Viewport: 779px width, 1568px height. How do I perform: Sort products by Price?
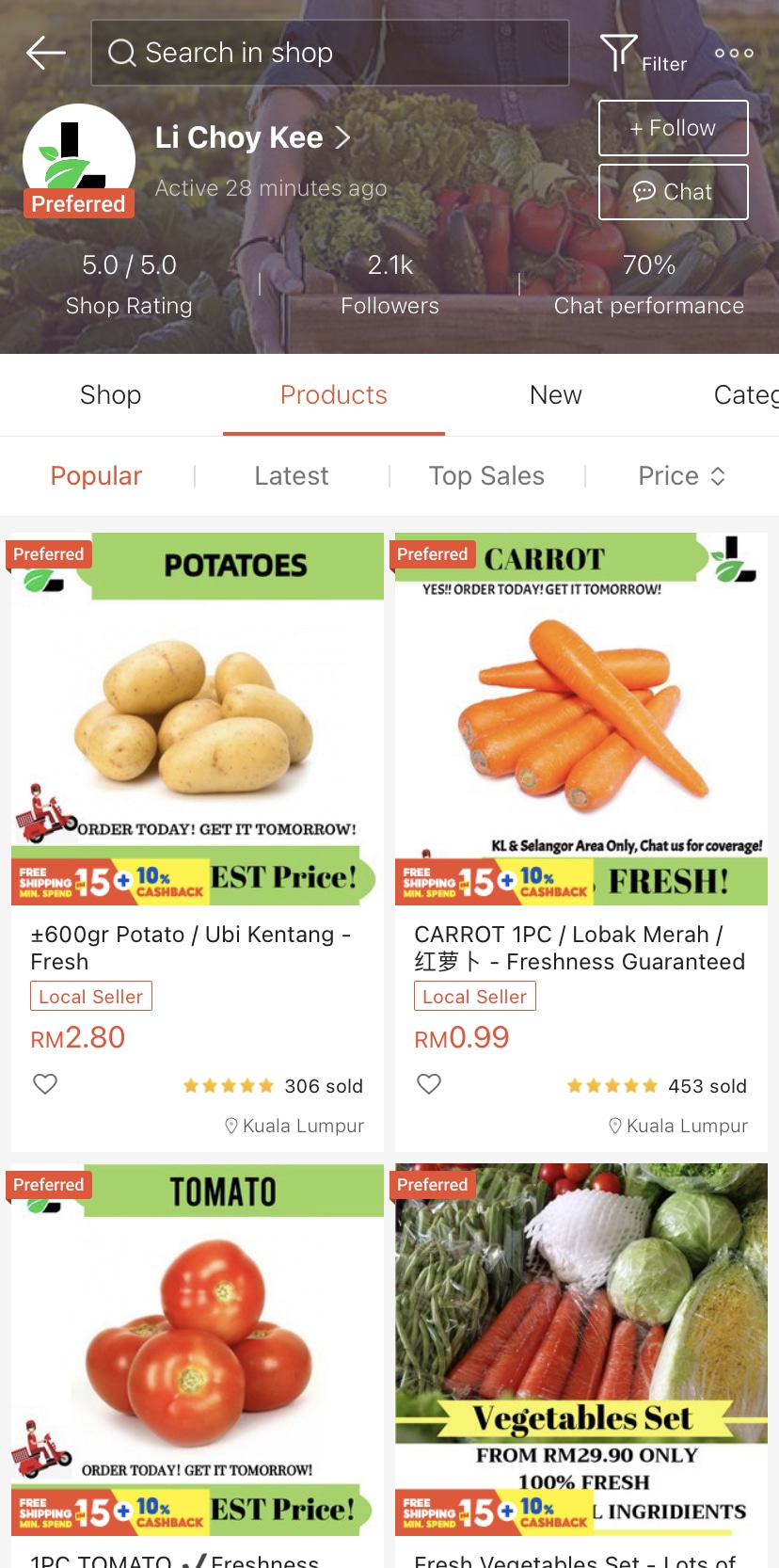click(681, 476)
